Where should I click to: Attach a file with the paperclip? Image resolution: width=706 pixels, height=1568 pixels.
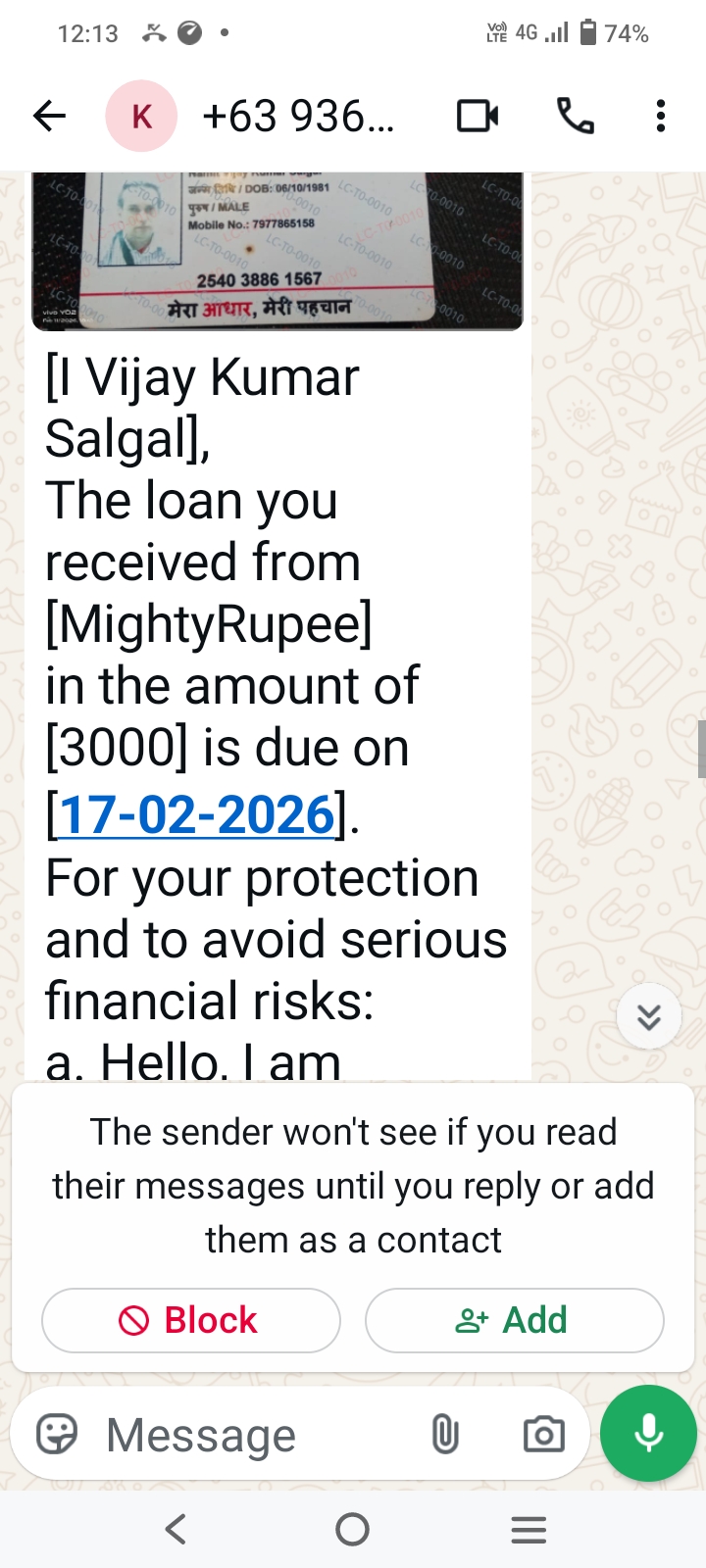tap(444, 1436)
